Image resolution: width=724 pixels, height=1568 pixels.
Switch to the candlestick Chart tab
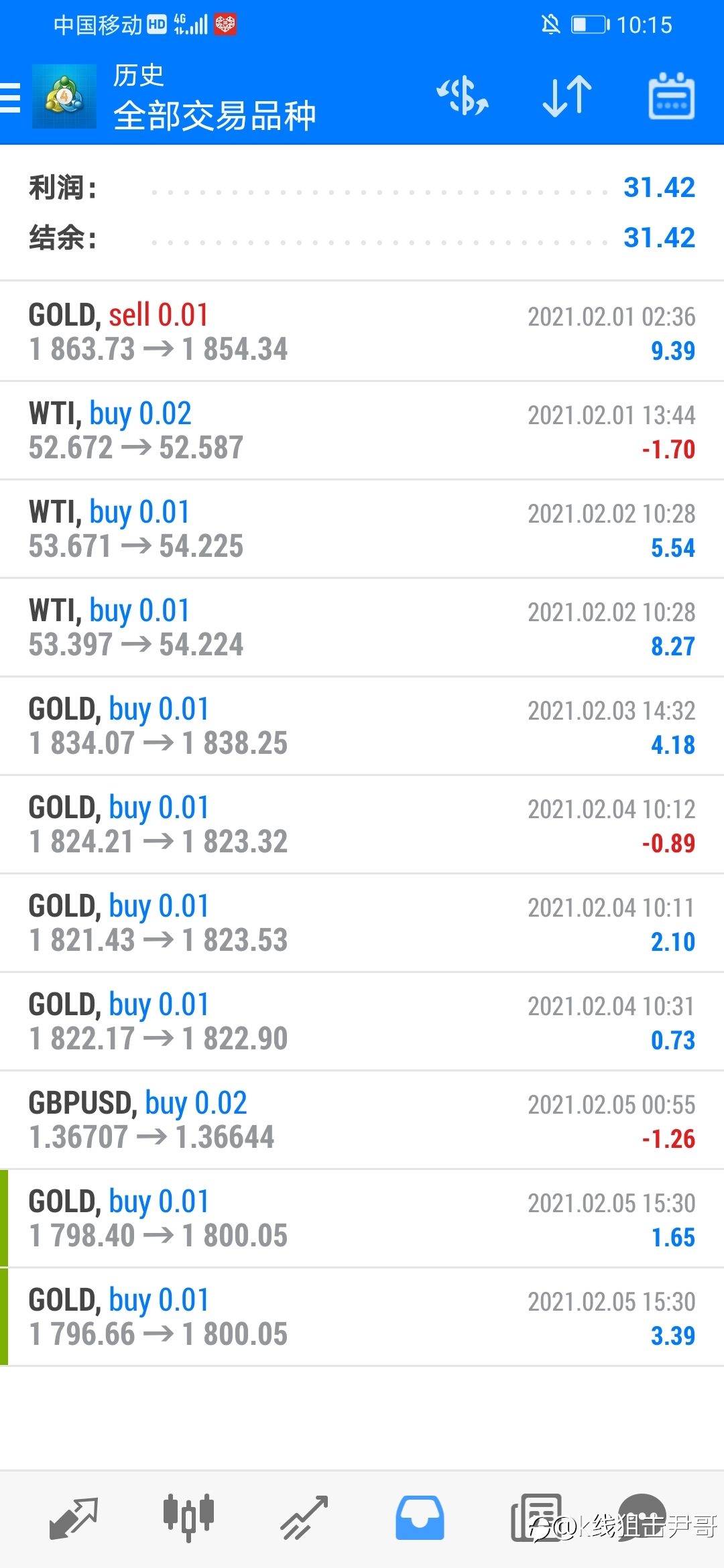pos(188,1518)
